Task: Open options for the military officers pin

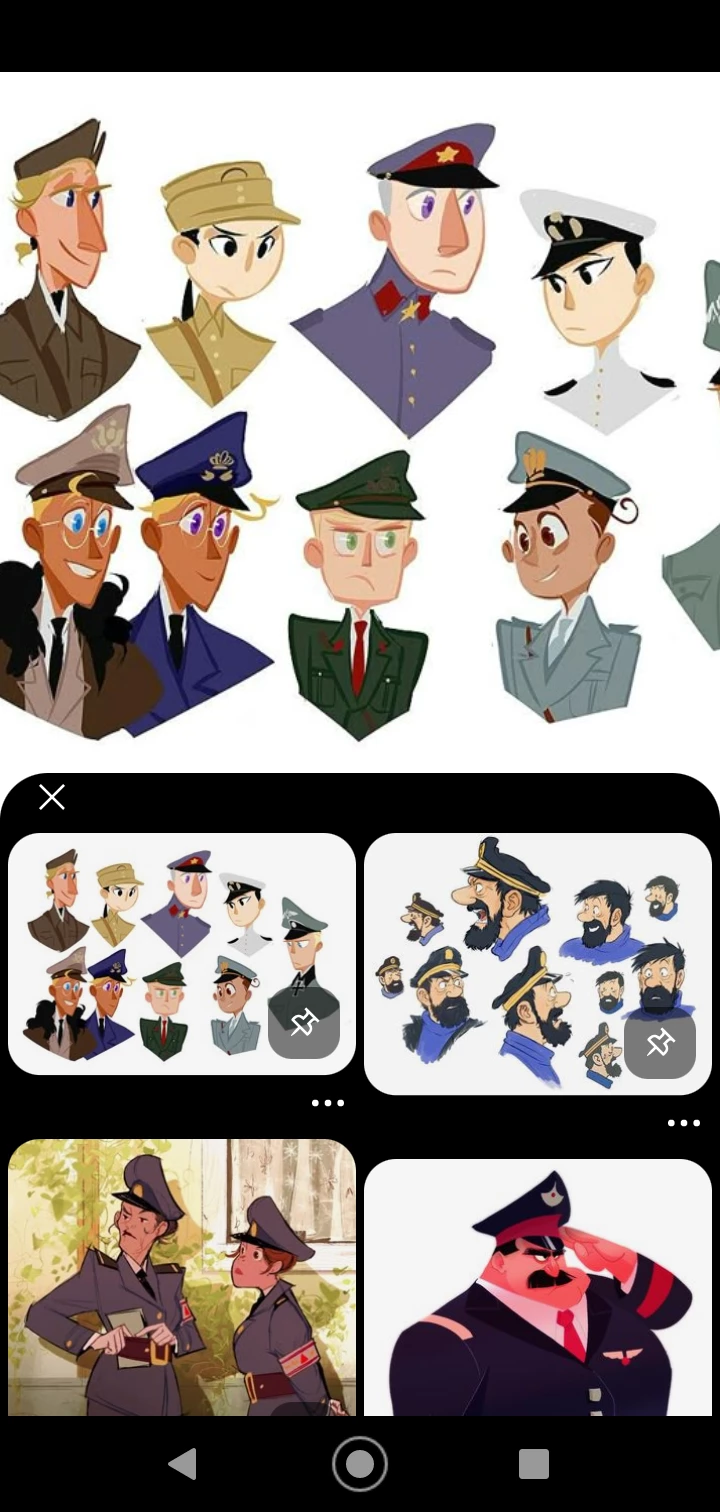Action: [327, 1103]
